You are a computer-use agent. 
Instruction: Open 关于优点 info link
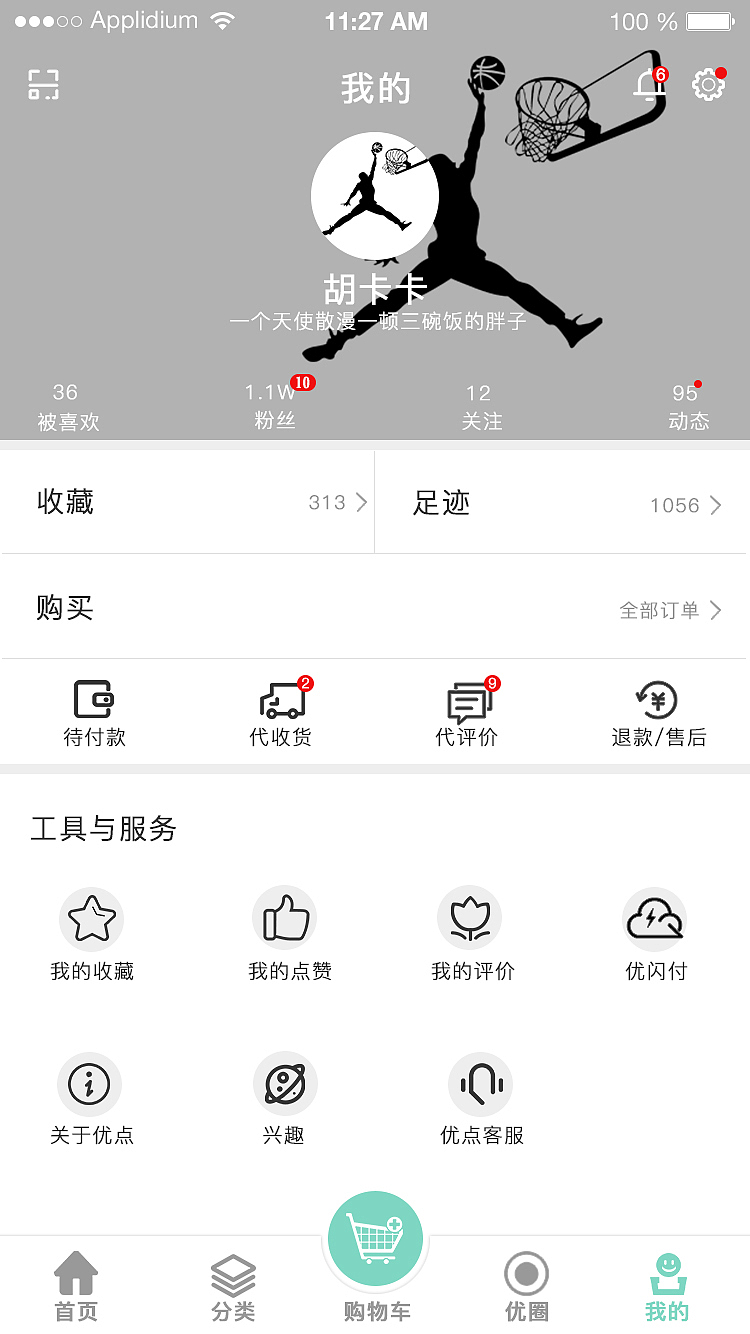89,1083
